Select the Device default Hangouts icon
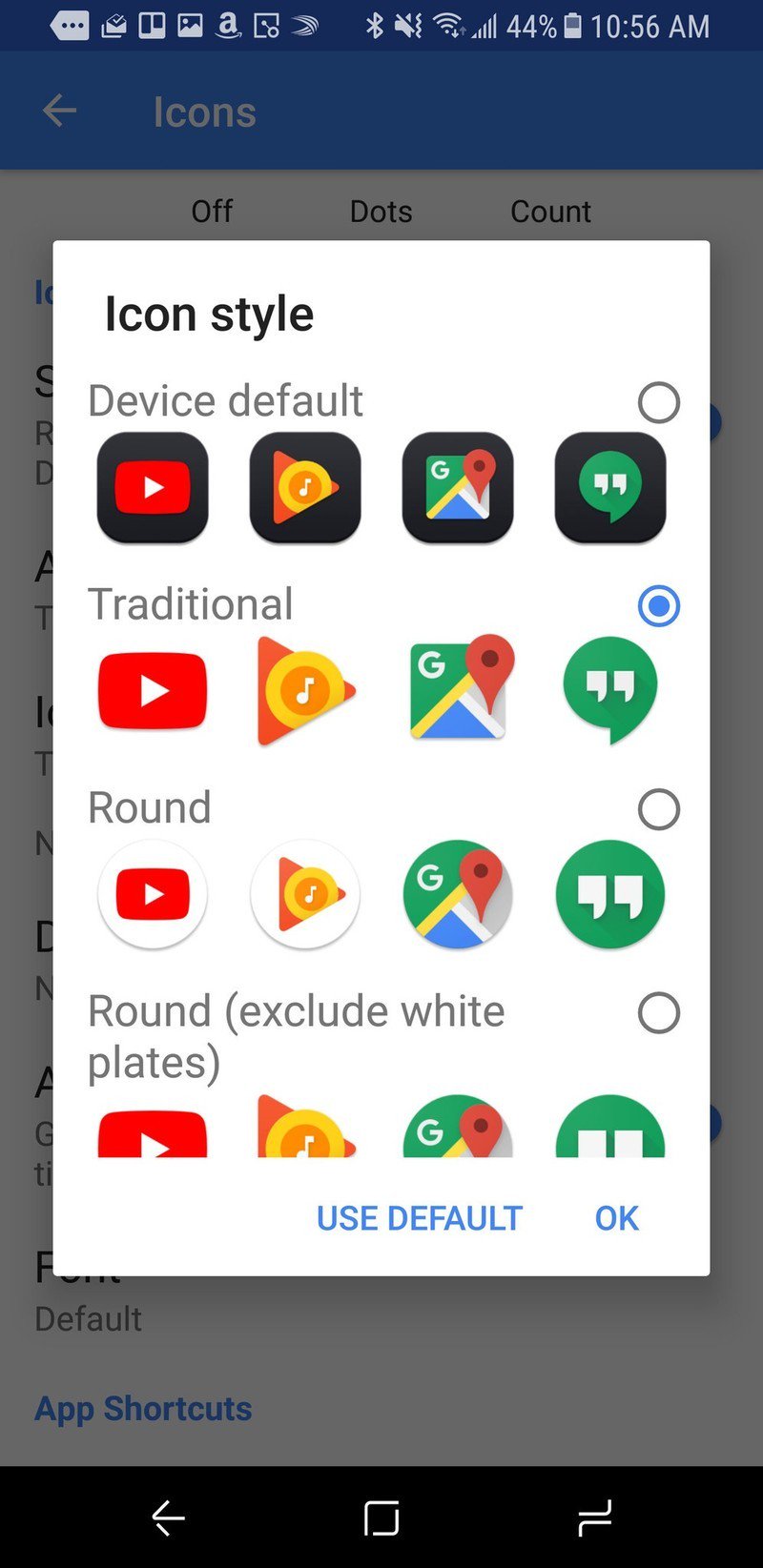The width and height of the screenshot is (763, 1568). tap(610, 488)
